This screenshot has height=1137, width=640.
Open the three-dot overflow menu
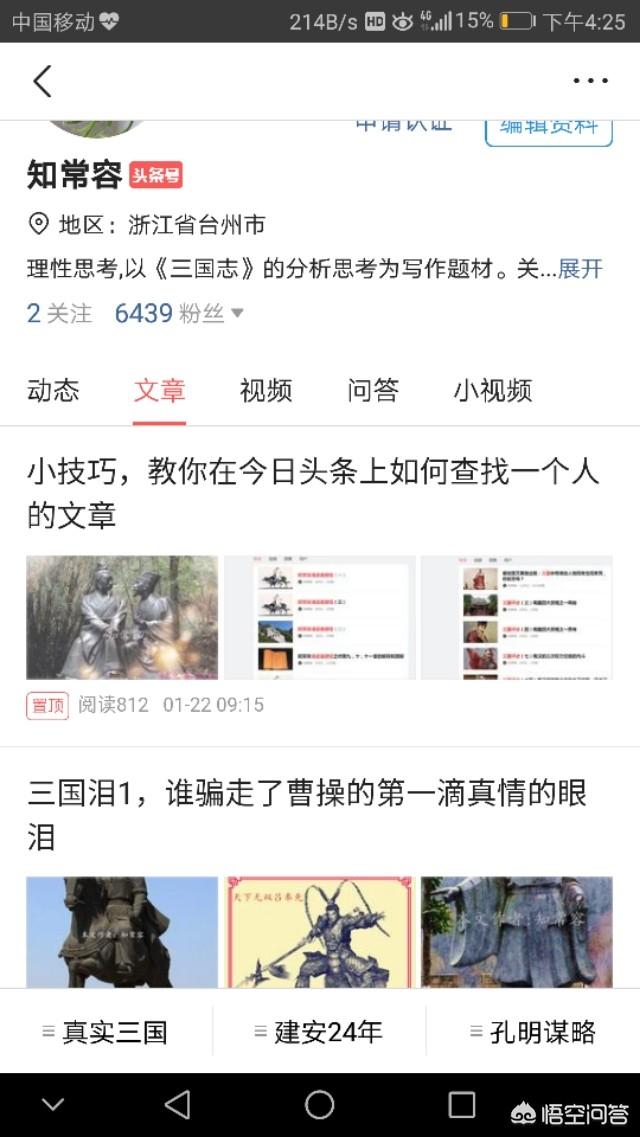pyautogui.click(x=590, y=81)
